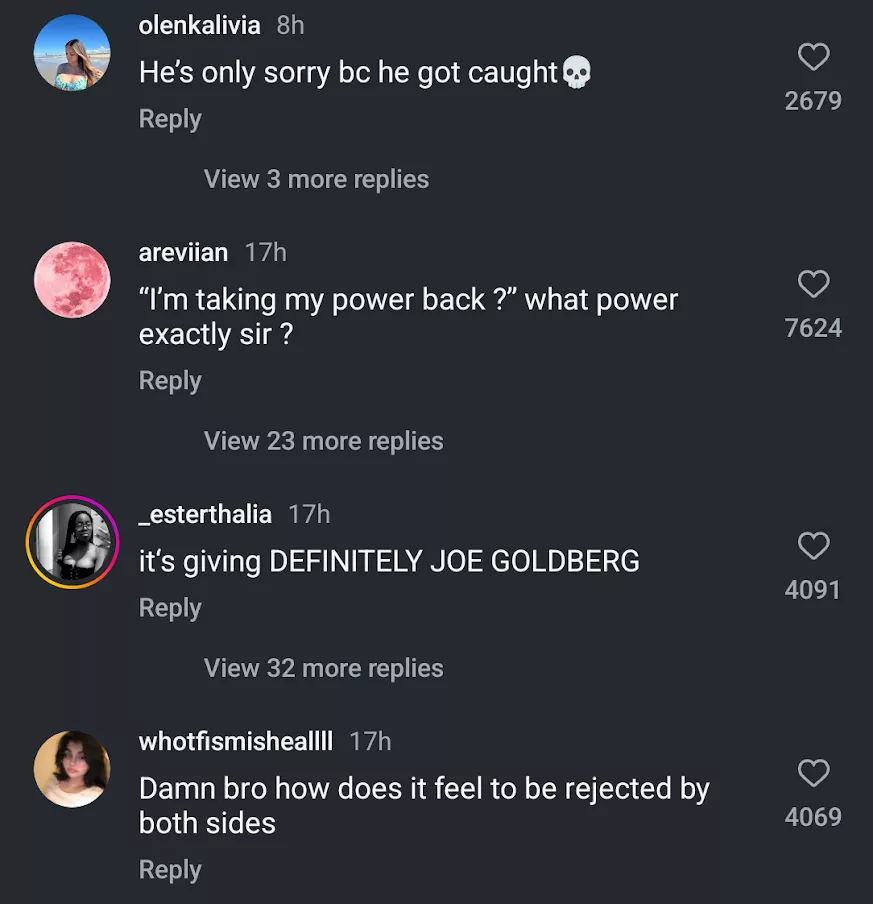Reply to whotfismisheallll's comment

point(169,869)
